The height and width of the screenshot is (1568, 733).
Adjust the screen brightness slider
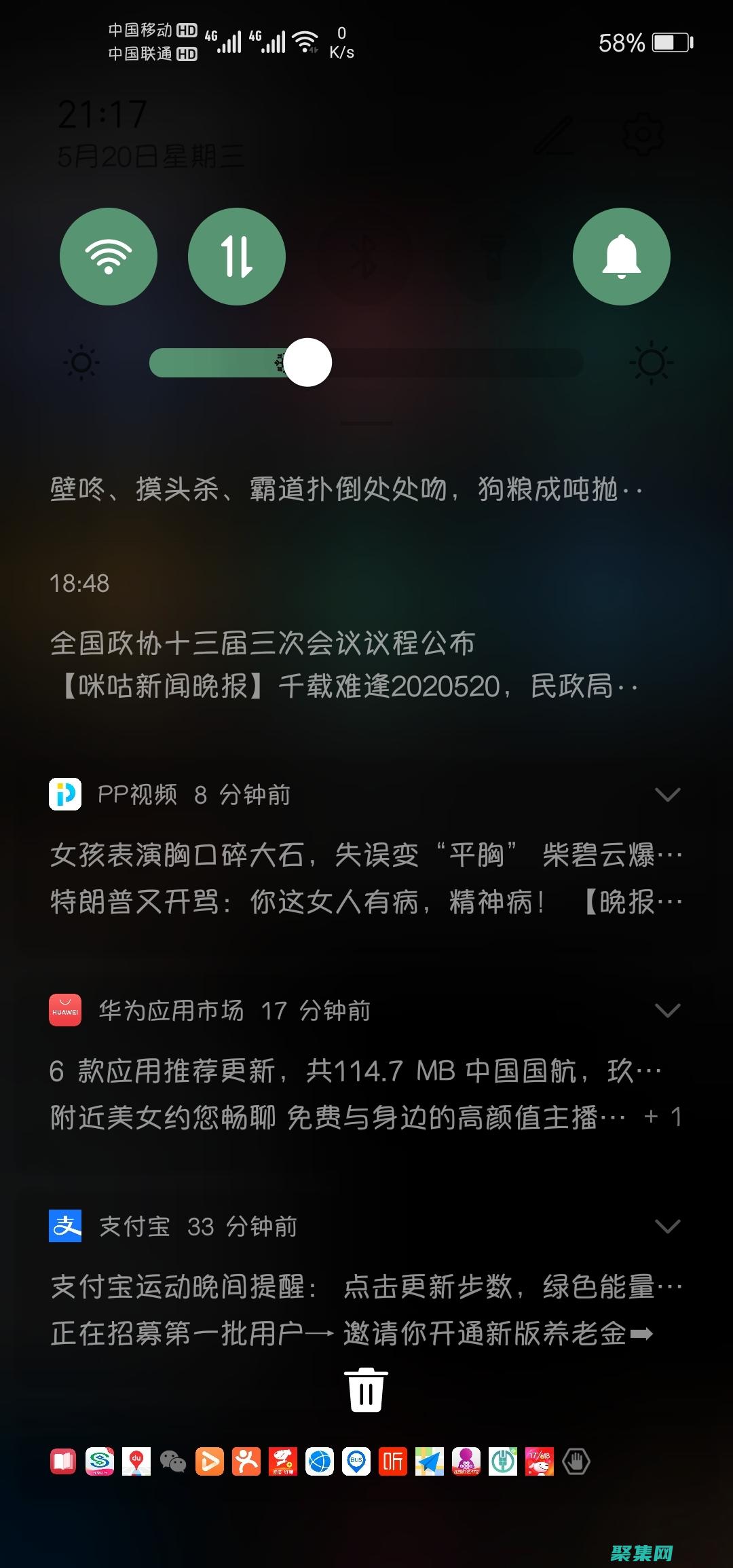[x=307, y=362]
